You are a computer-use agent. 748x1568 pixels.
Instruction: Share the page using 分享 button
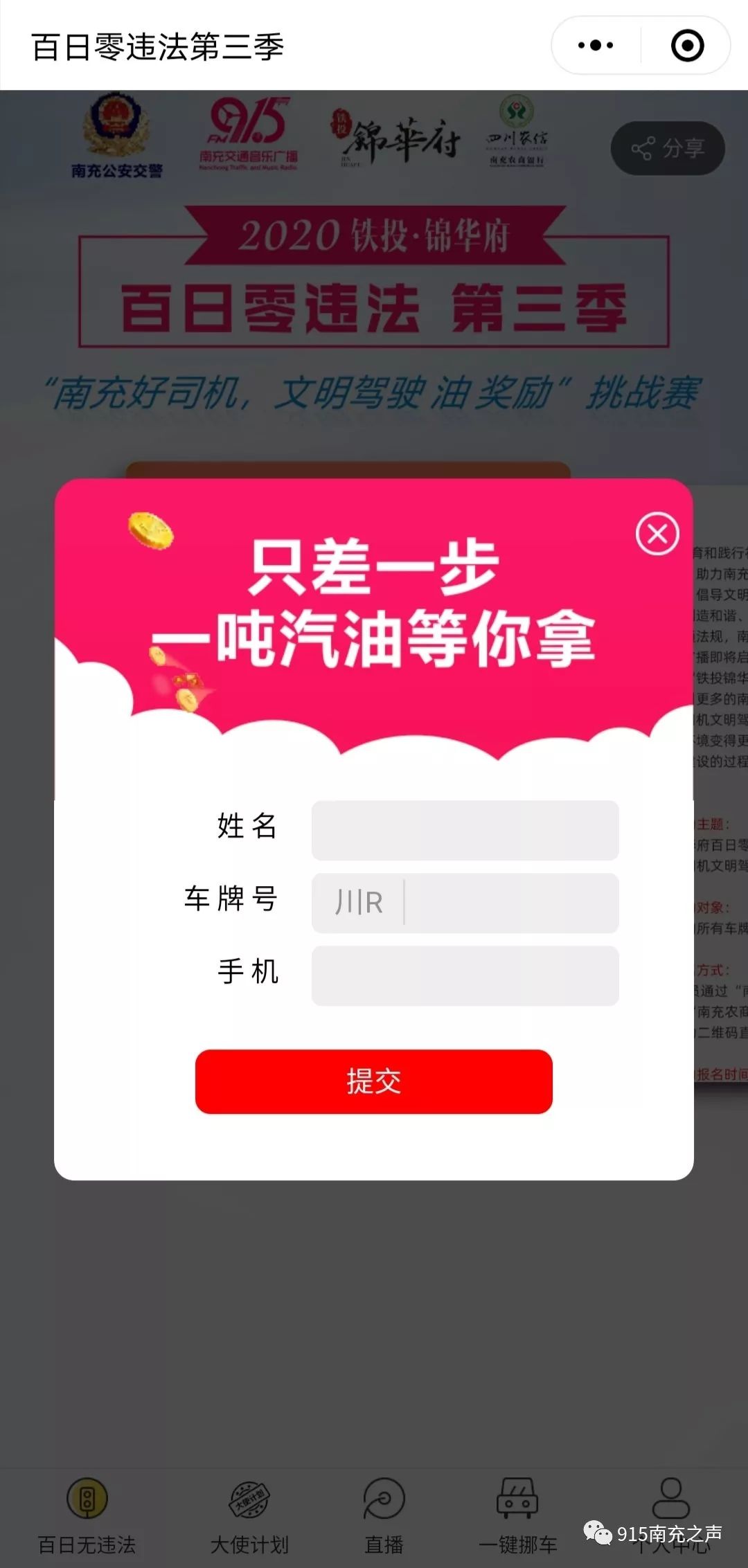pos(668,148)
